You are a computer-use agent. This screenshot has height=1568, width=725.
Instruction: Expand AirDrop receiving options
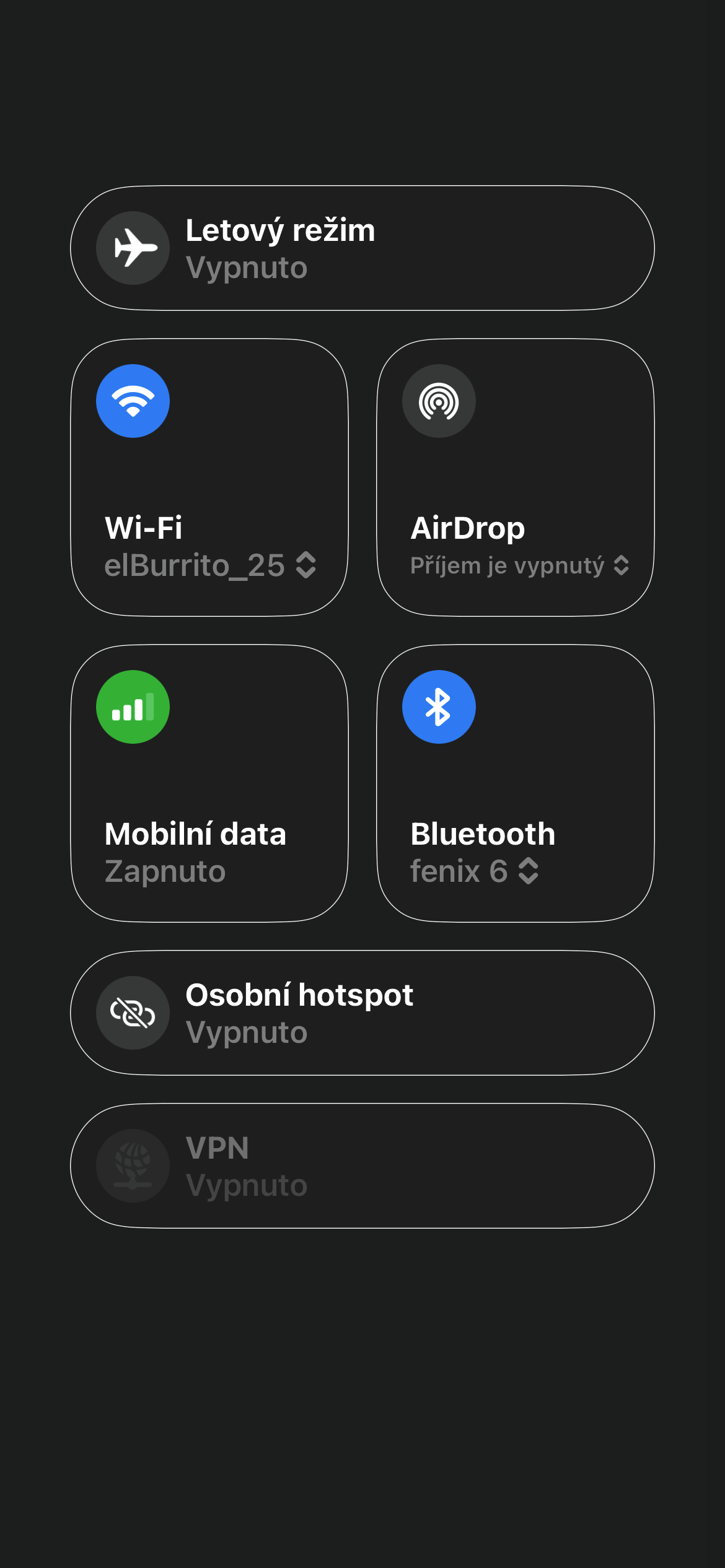point(519,565)
